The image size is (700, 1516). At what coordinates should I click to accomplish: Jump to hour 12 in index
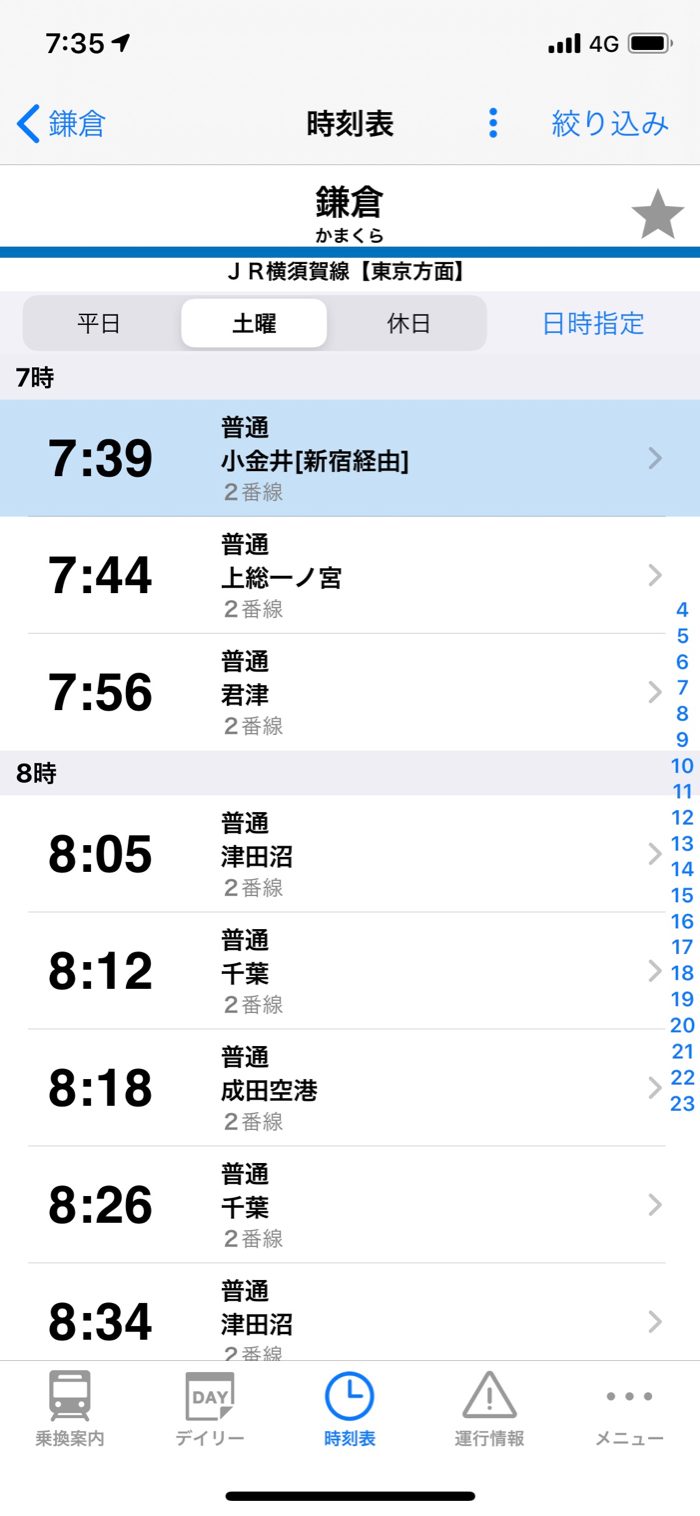pyautogui.click(x=682, y=818)
